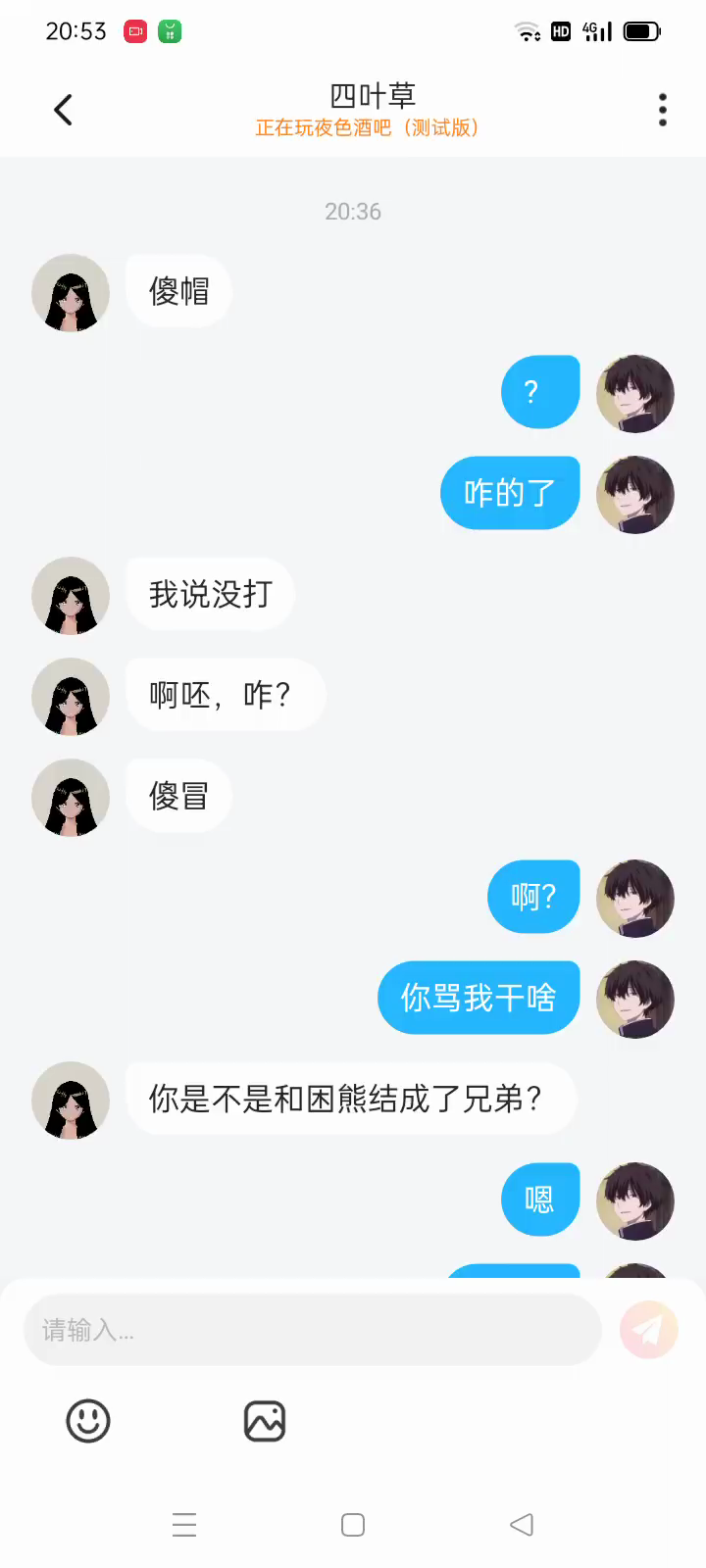Go back from the 四叶草 chat
706x1568 pixels.
pos(64,110)
